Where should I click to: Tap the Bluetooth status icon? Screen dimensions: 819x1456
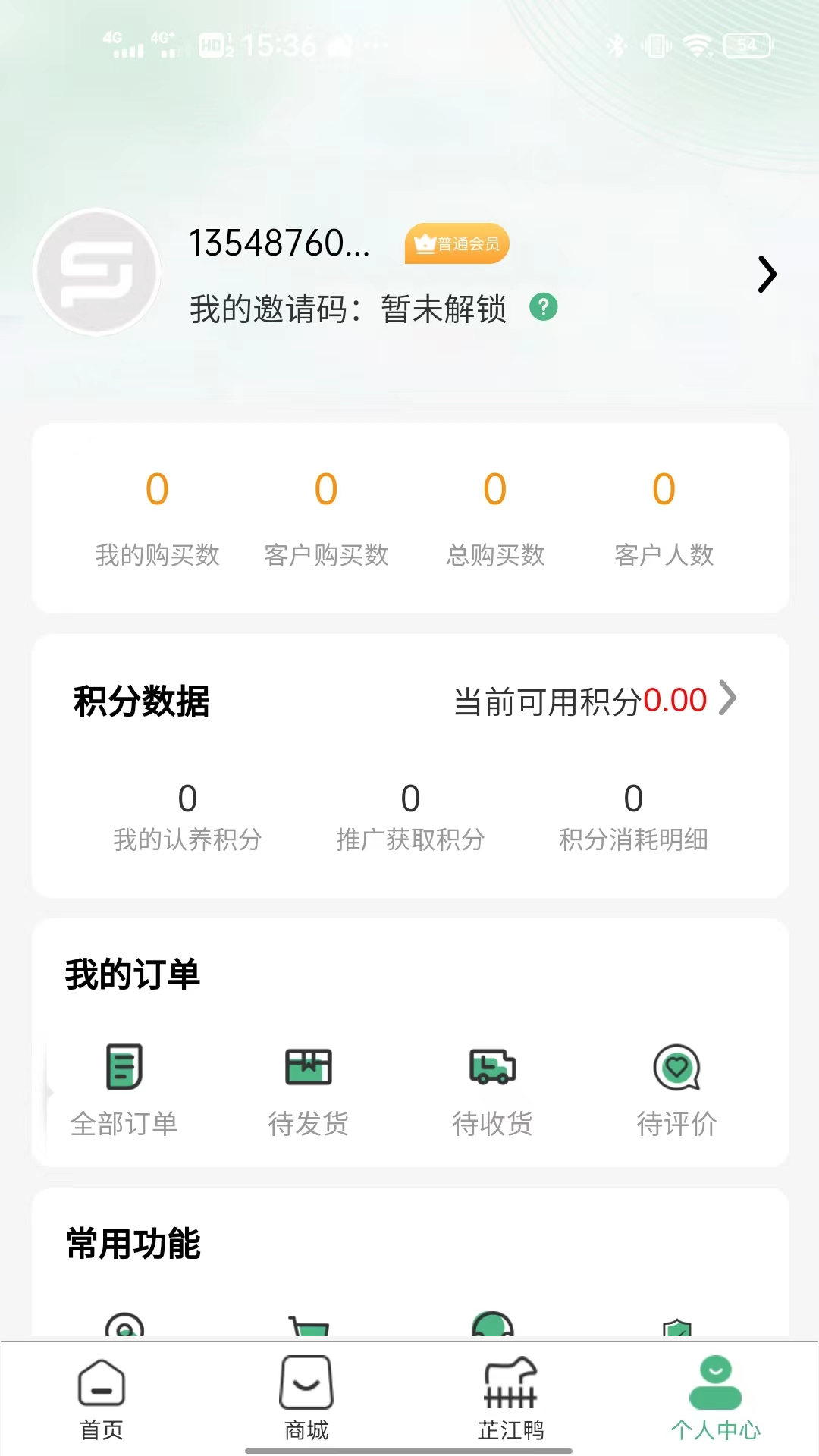[617, 45]
